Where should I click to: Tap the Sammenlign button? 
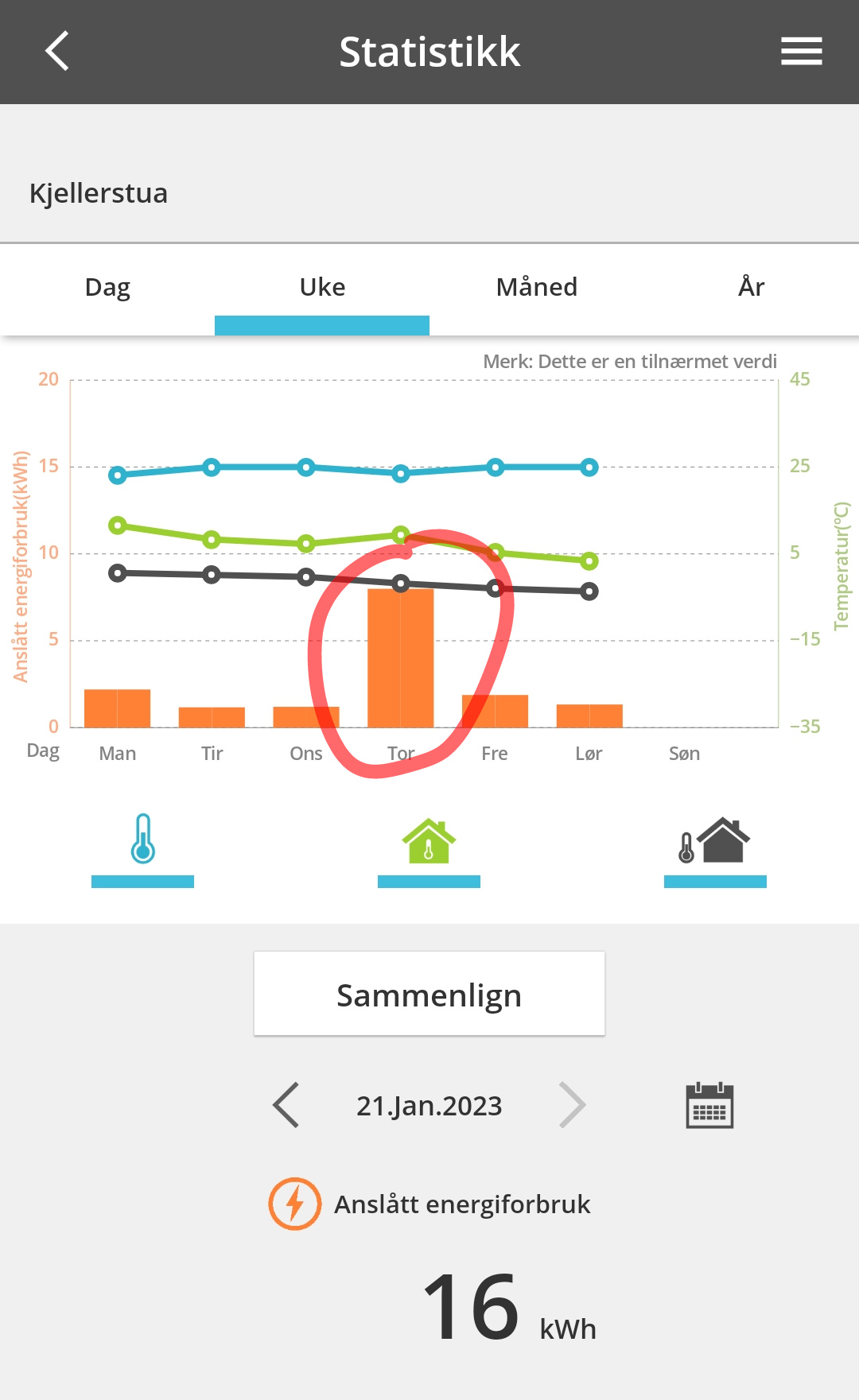click(429, 994)
